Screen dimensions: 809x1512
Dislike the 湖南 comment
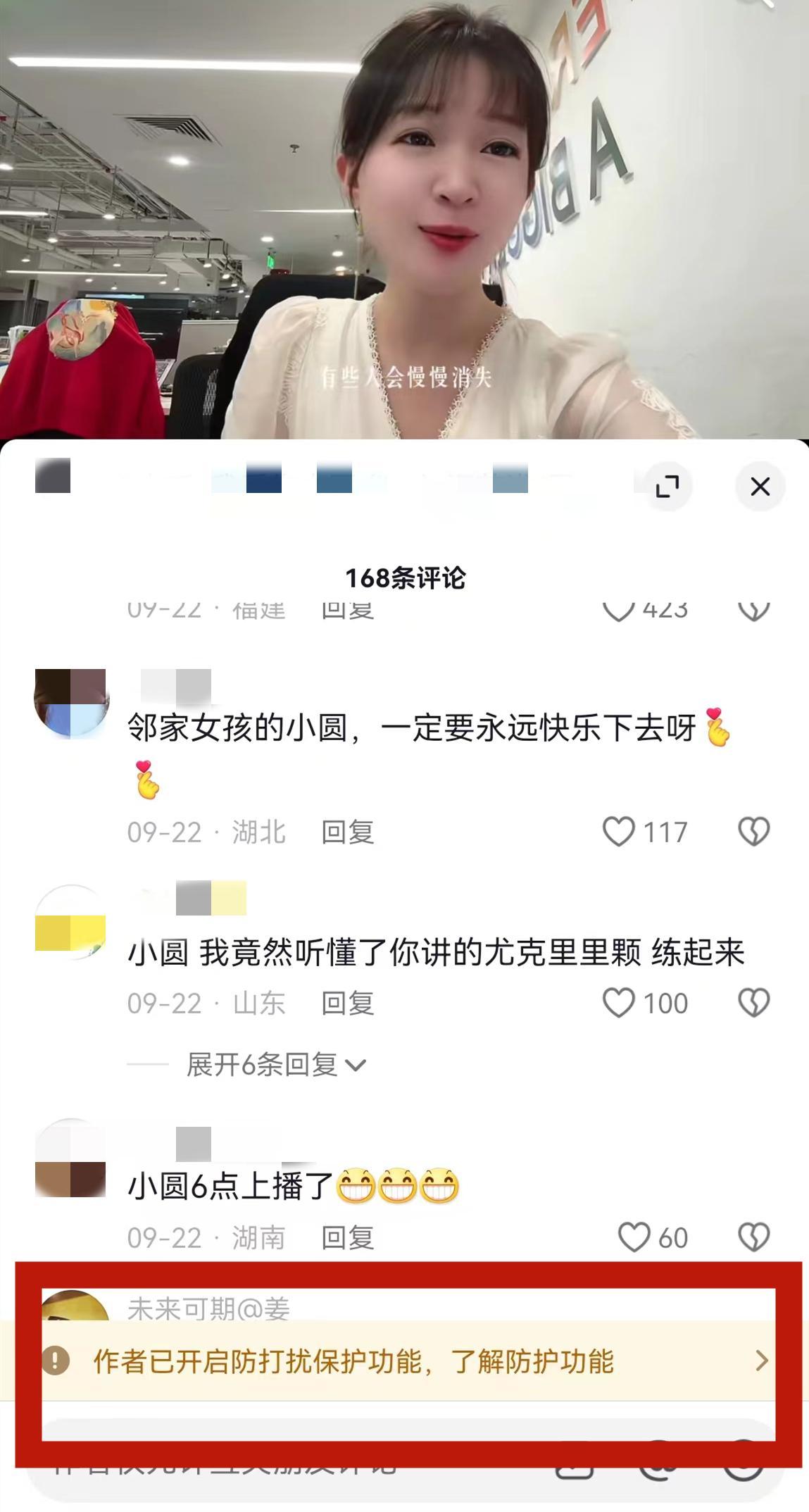point(753,1237)
